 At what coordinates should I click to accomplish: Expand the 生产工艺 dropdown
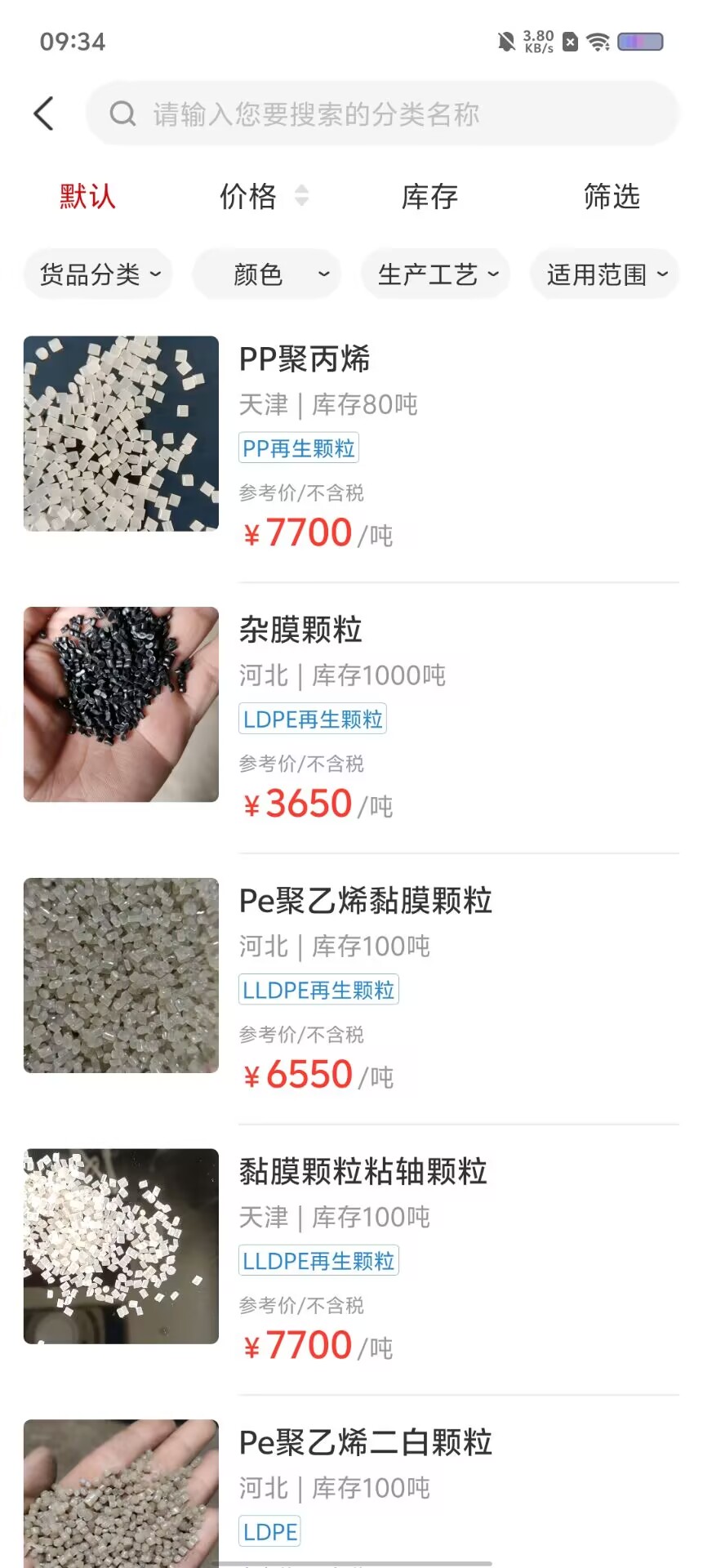pos(436,274)
